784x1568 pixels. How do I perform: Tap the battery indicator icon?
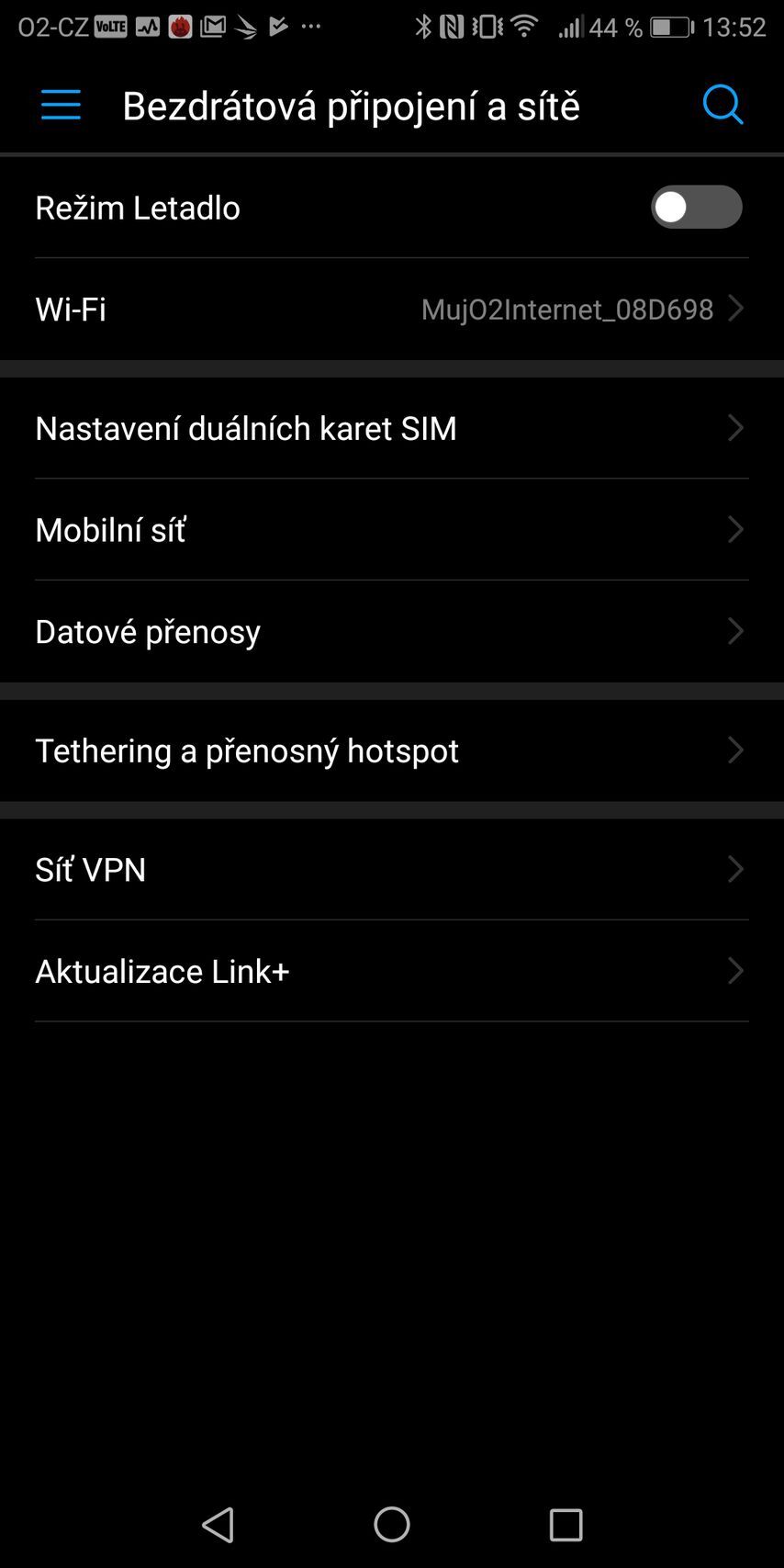coord(669,27)
